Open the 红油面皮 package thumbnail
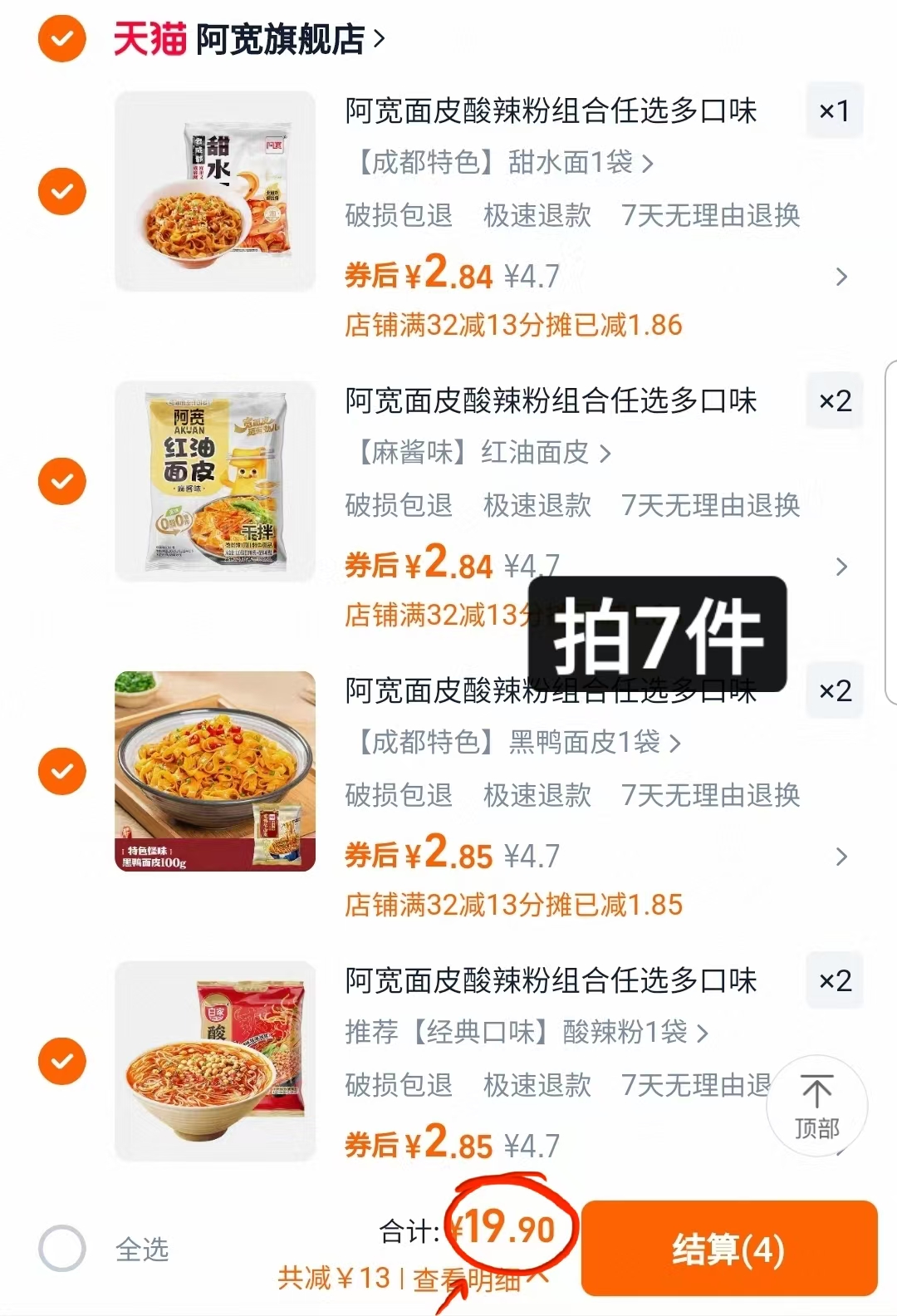Screen dimensions: 897x1316 tap(216, 480)
